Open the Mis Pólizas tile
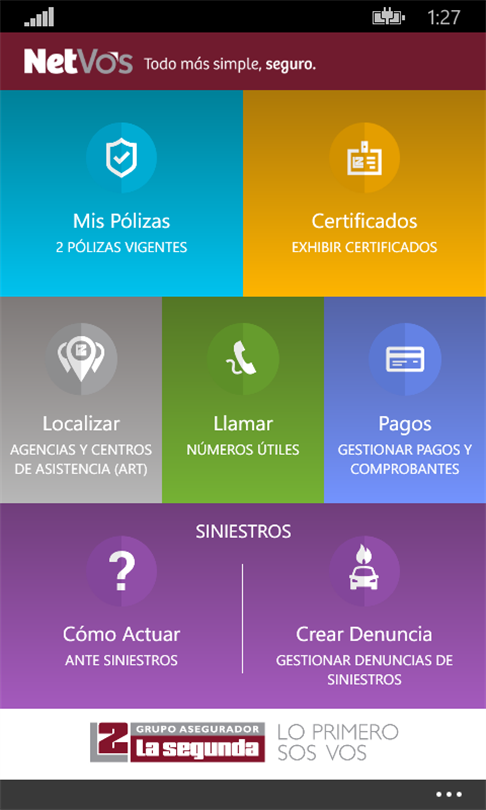The width and height of the screenshot is (486, 810). [121, 193]
